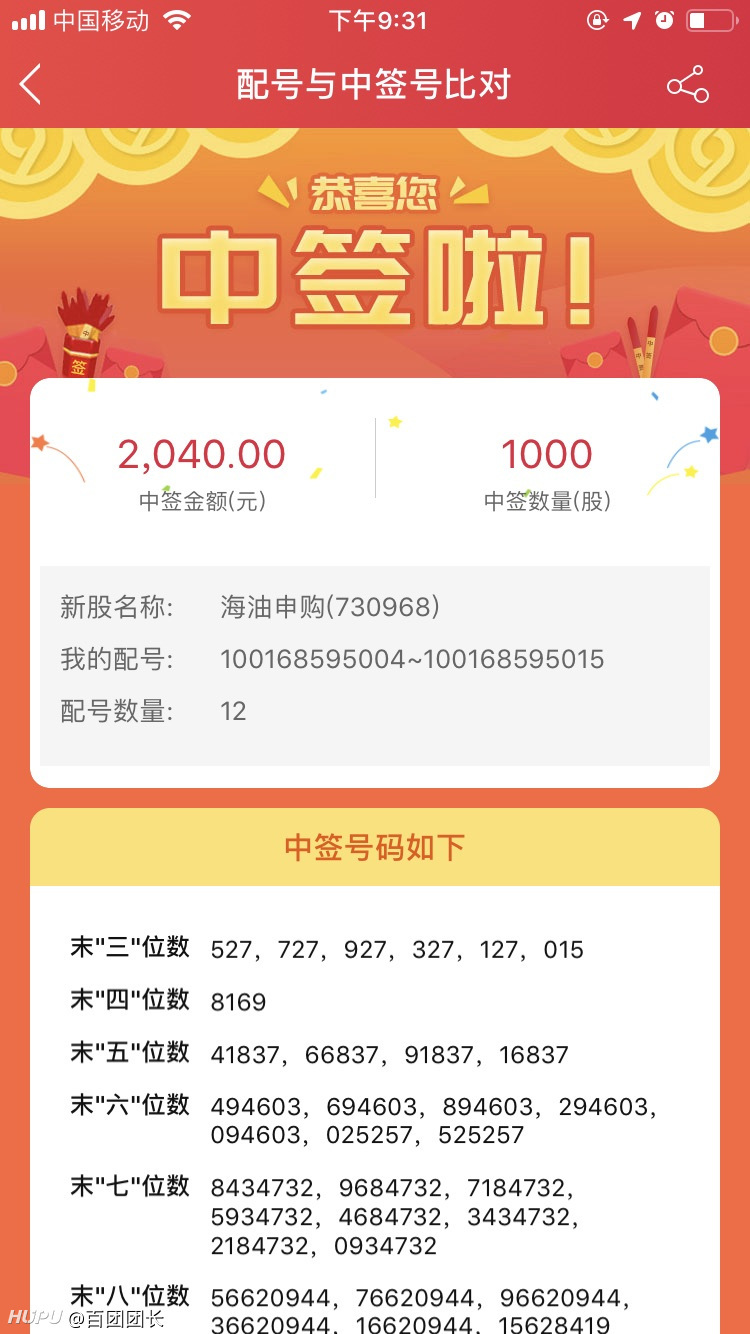Tap the 中签号码如下 header banner

[x=375, y=846]
